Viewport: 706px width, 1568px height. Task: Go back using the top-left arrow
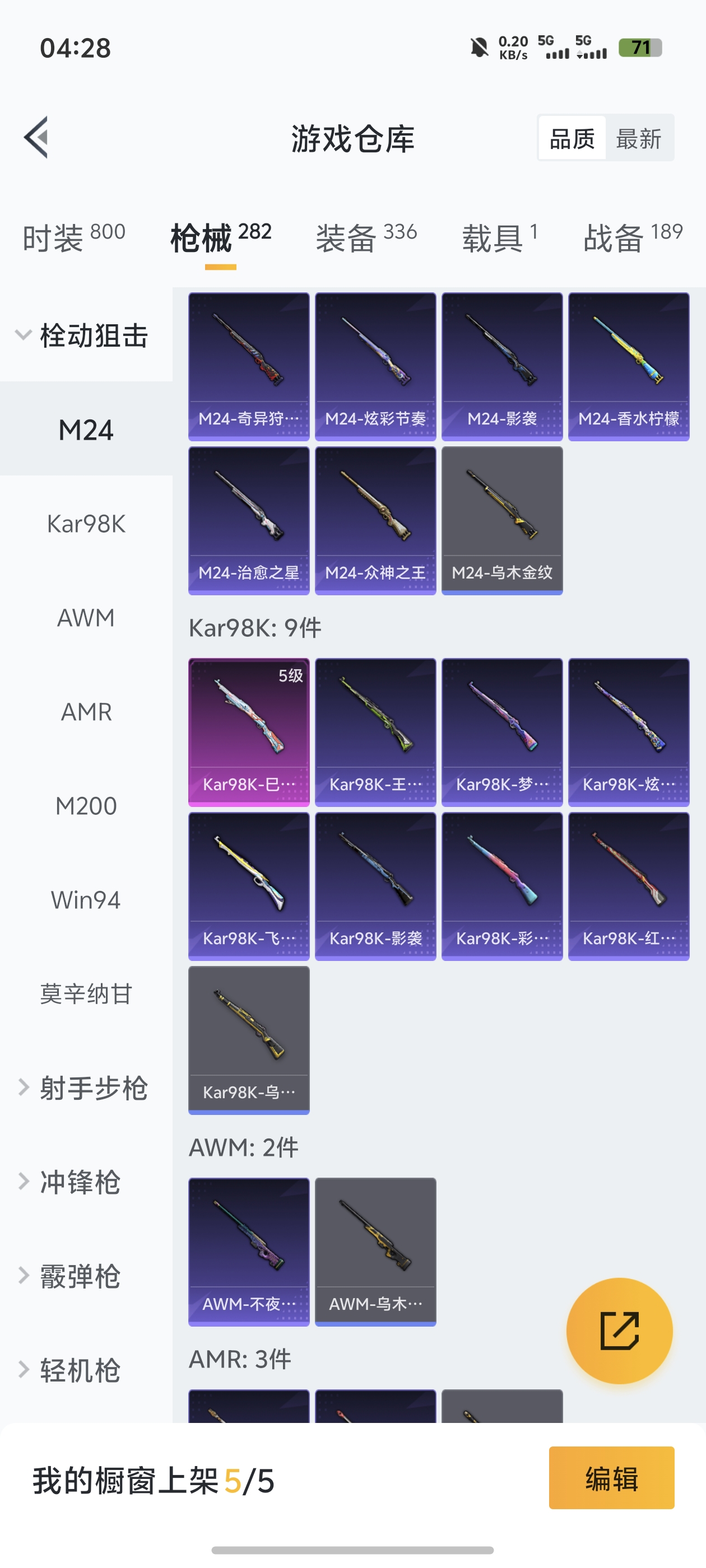point(36,138)
